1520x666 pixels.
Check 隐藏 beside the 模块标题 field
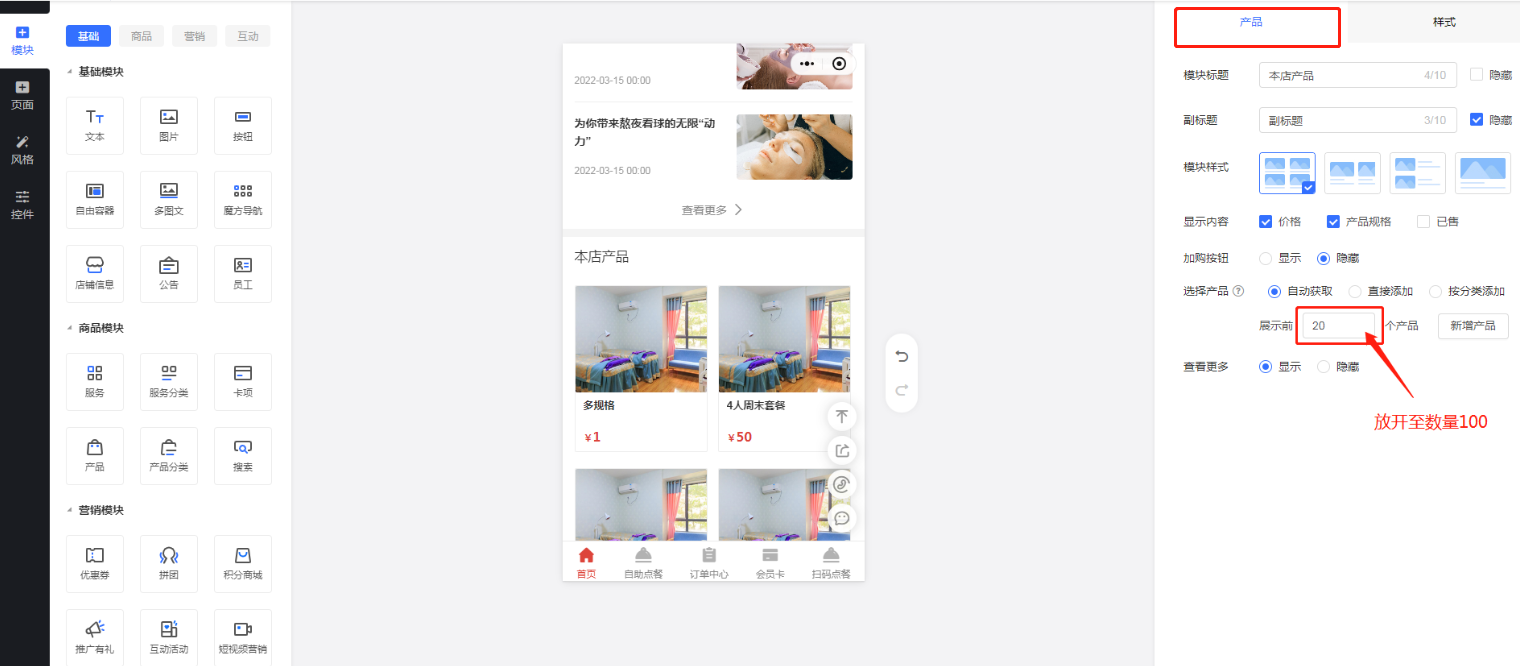pos(1477,75)
